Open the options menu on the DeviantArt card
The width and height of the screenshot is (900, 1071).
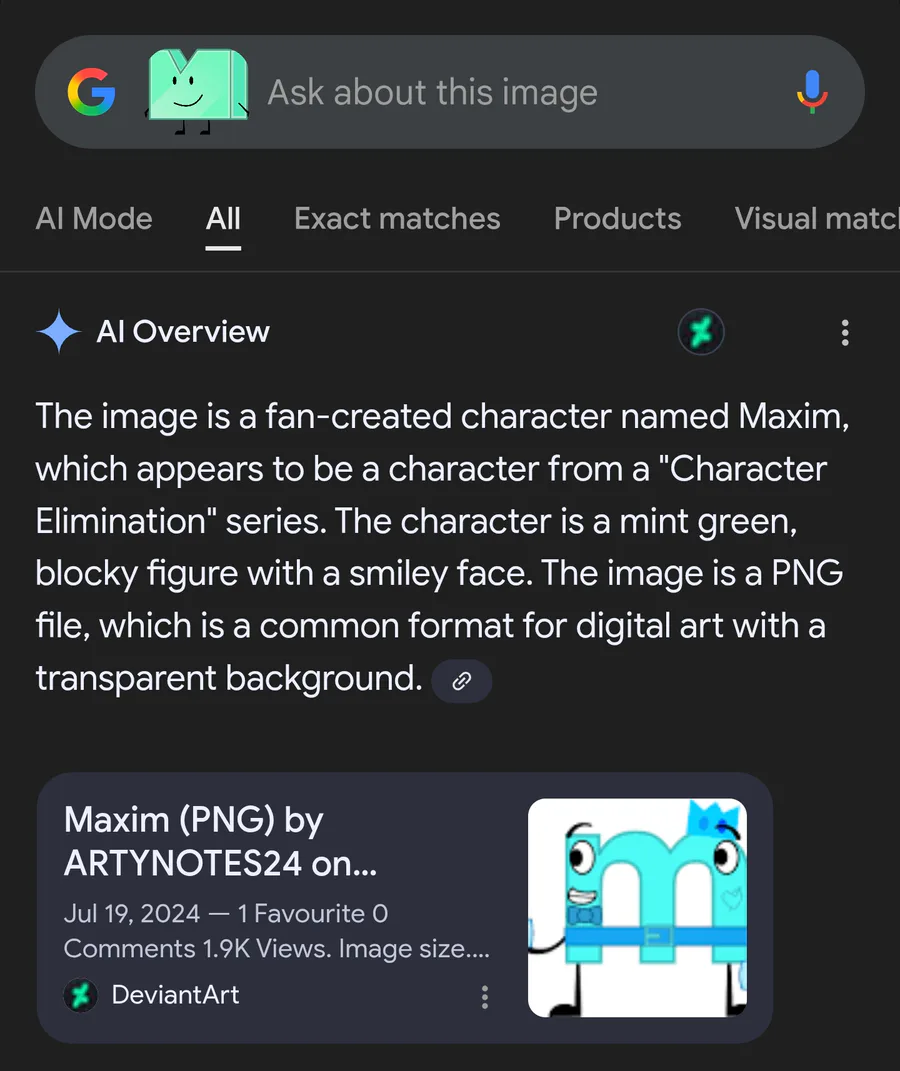485,996
